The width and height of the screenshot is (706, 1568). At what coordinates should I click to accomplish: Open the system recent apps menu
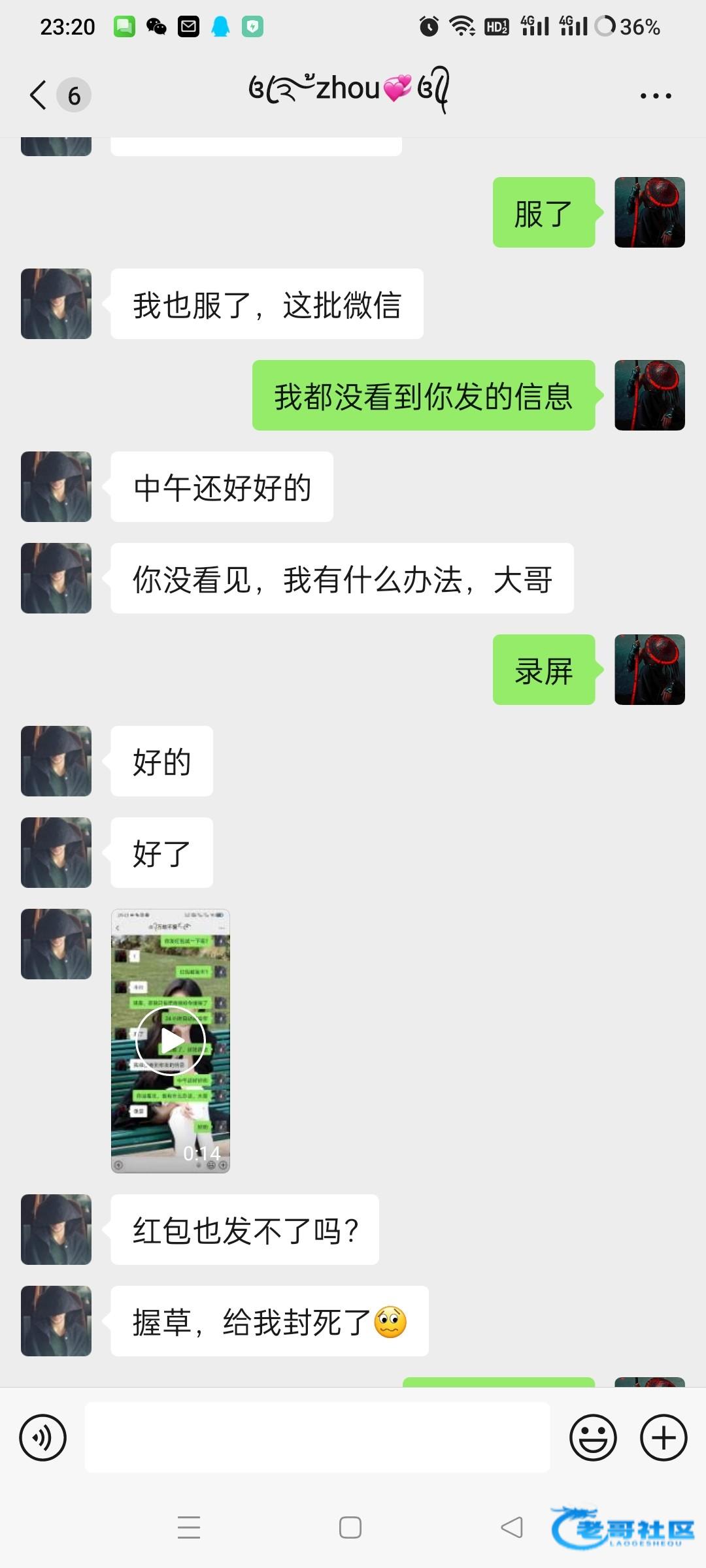tap(189, 1527)
